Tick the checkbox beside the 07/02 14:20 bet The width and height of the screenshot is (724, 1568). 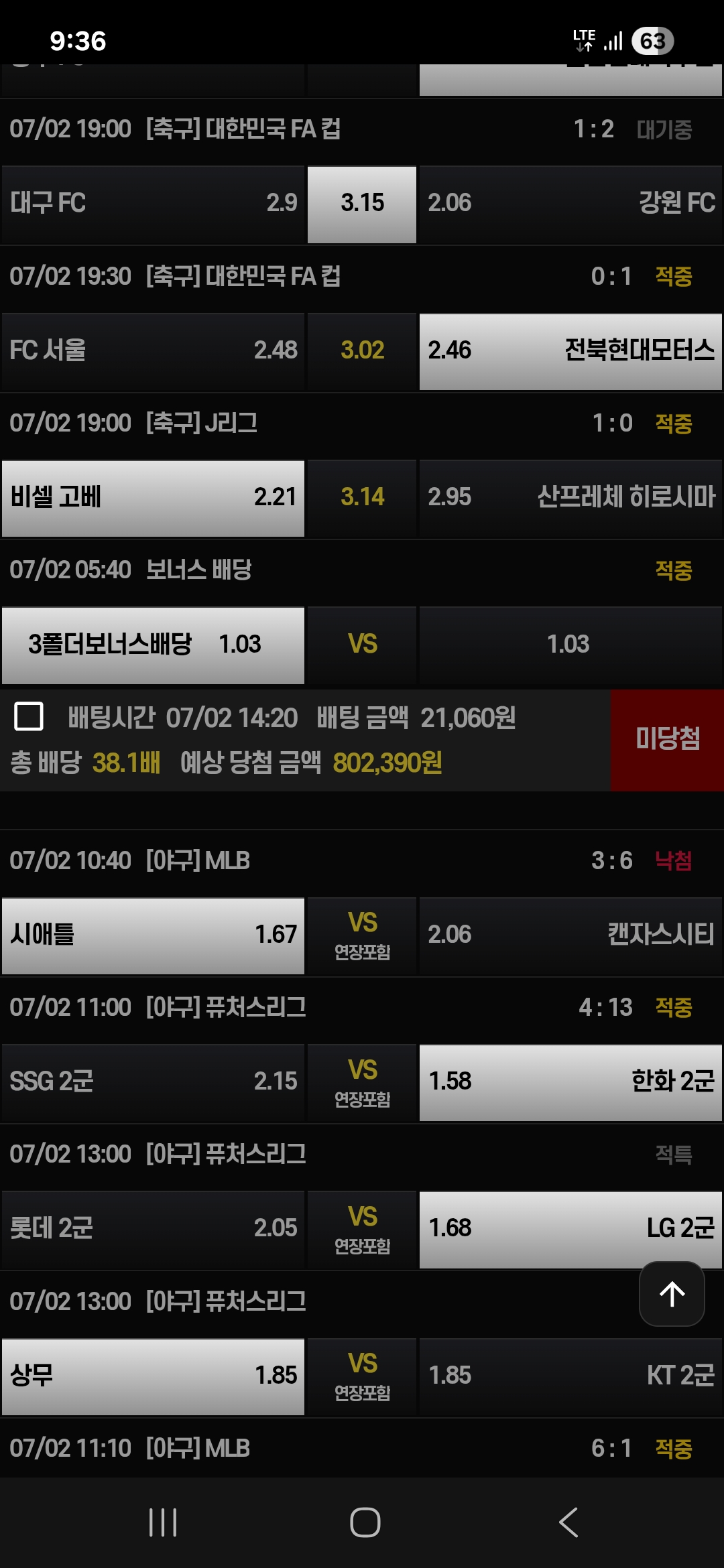coord(29,716)
